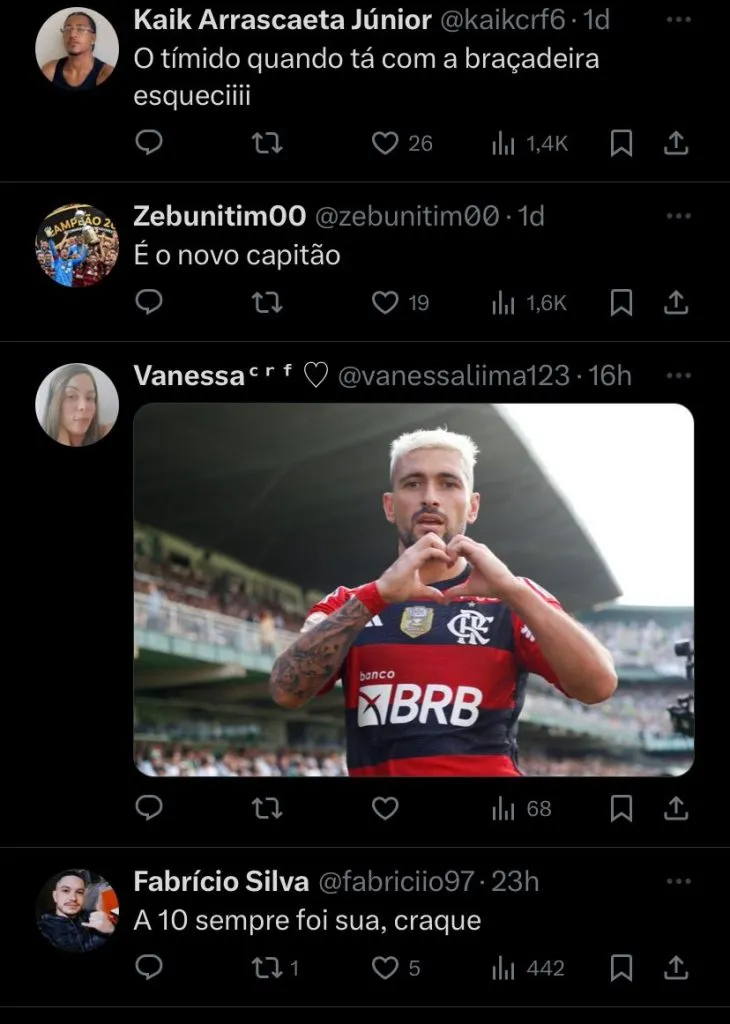
Task: Share Kaik Arrascaeta Júnior's post
Action: pos(676,144)
